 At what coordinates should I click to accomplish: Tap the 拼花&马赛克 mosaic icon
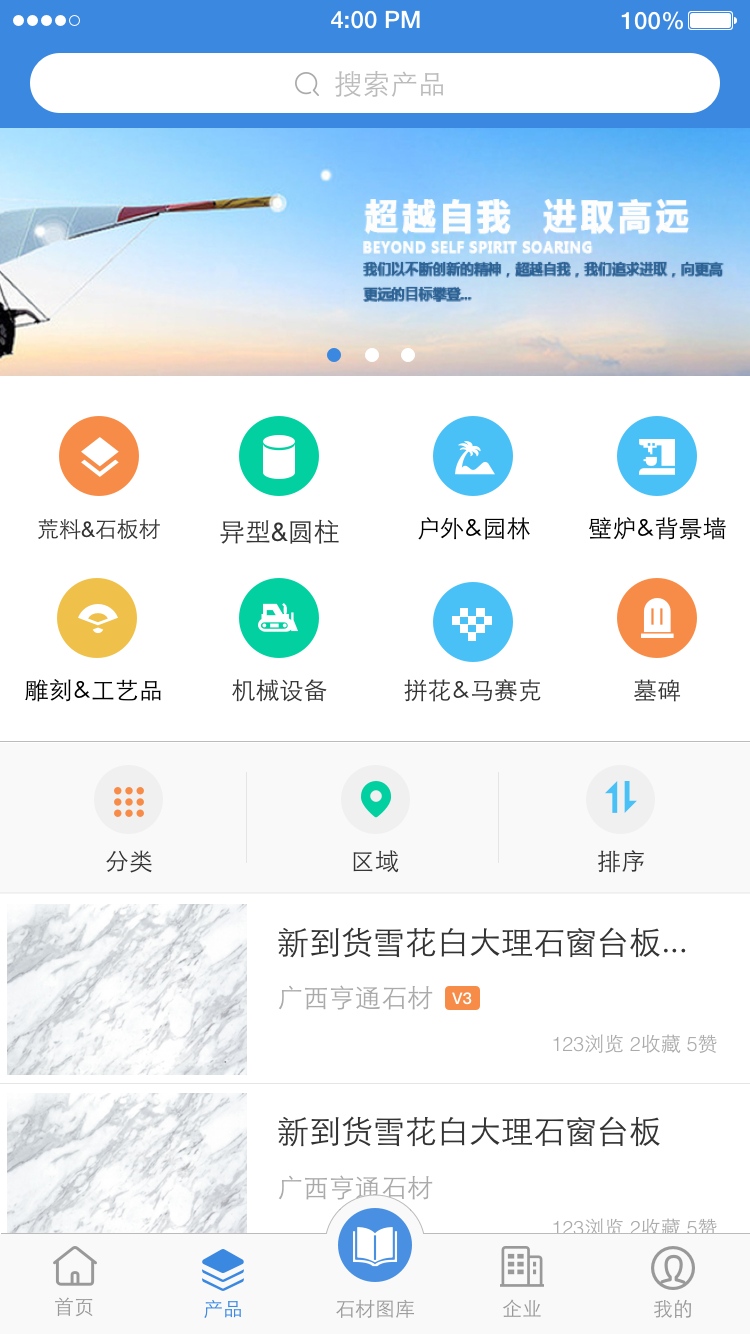473,618
